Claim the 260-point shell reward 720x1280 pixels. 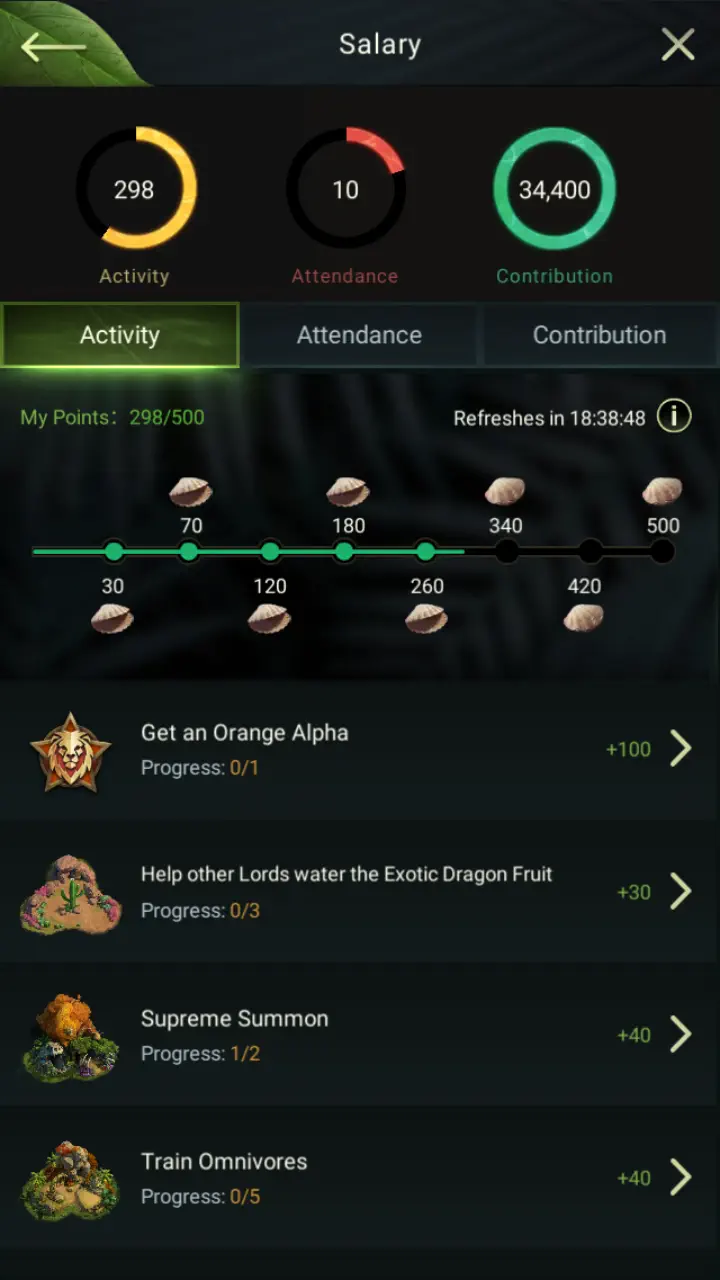pyautogui.click(x=426, y=619)
